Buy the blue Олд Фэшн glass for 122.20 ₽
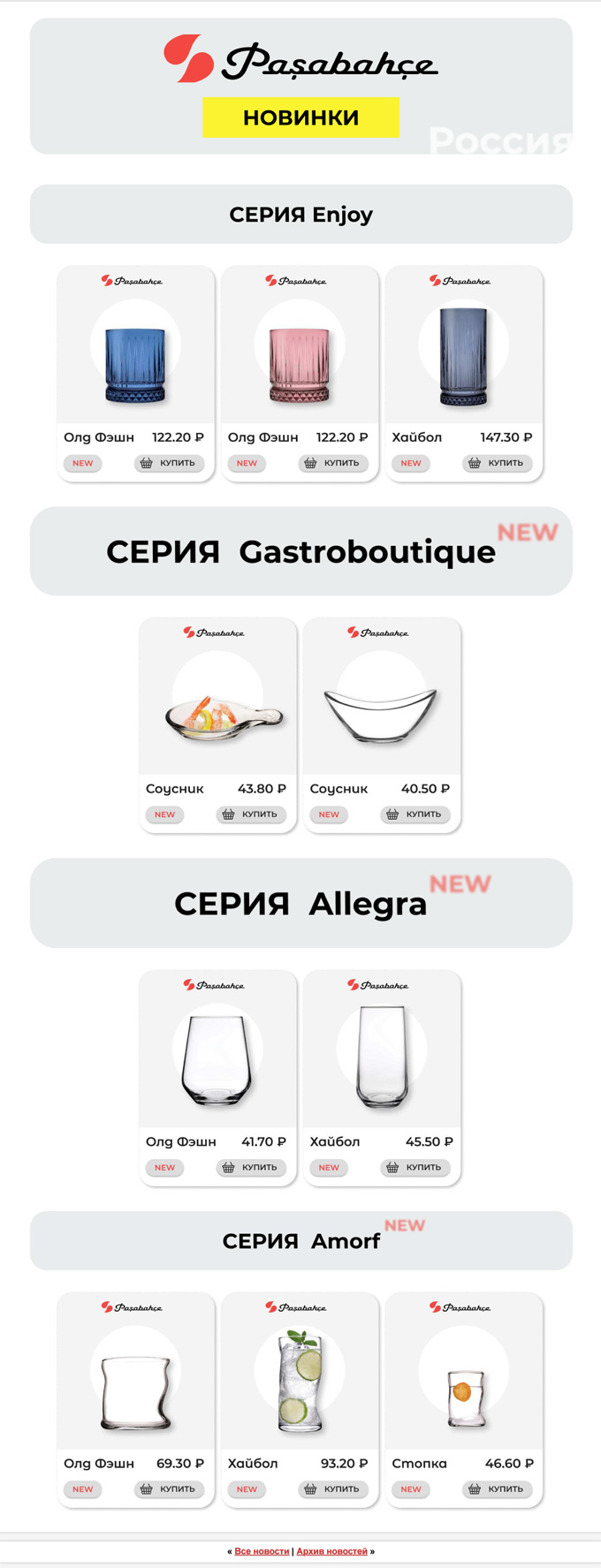 point(170,463)
